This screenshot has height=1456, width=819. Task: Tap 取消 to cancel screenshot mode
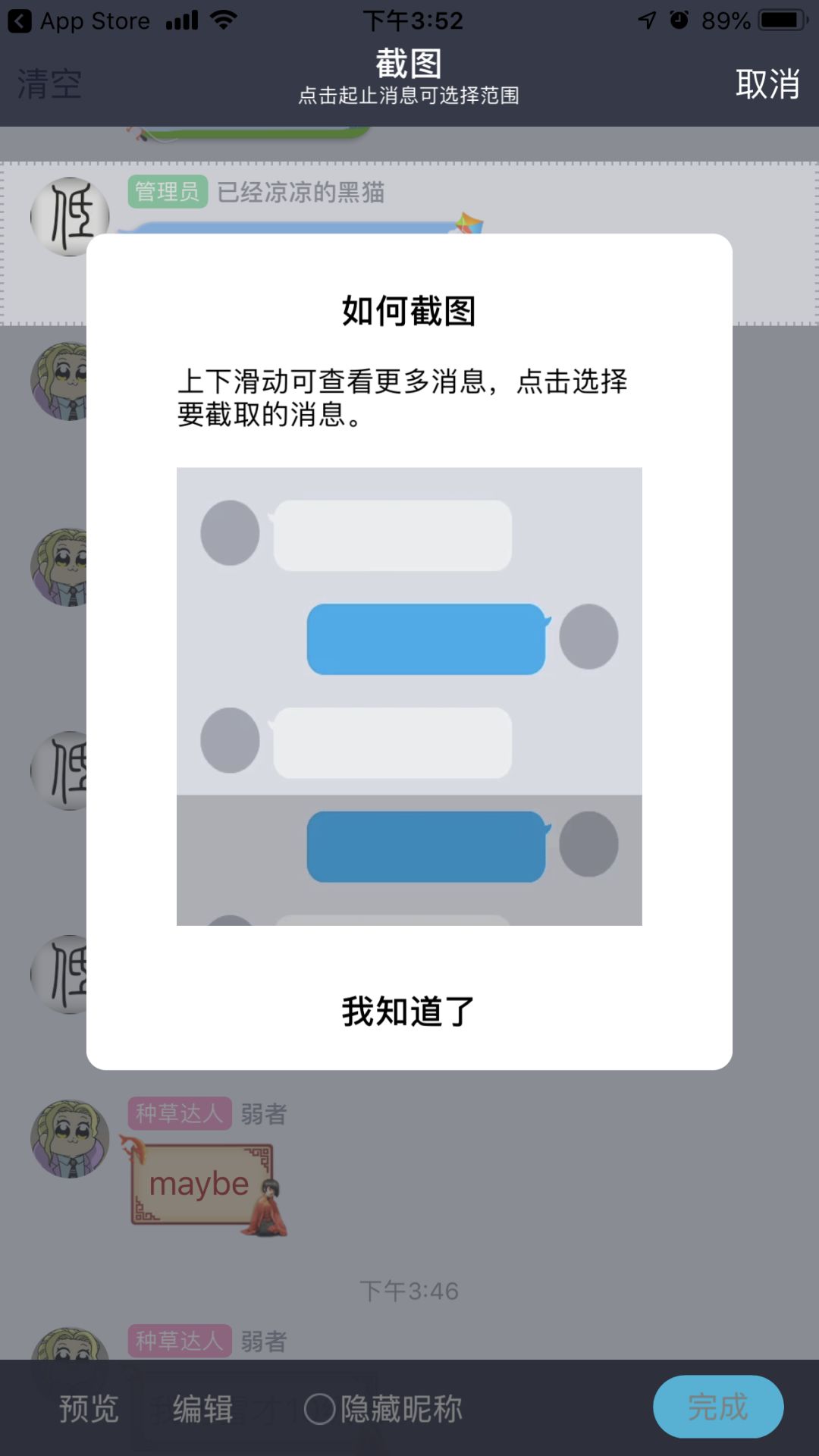(767, 83)
